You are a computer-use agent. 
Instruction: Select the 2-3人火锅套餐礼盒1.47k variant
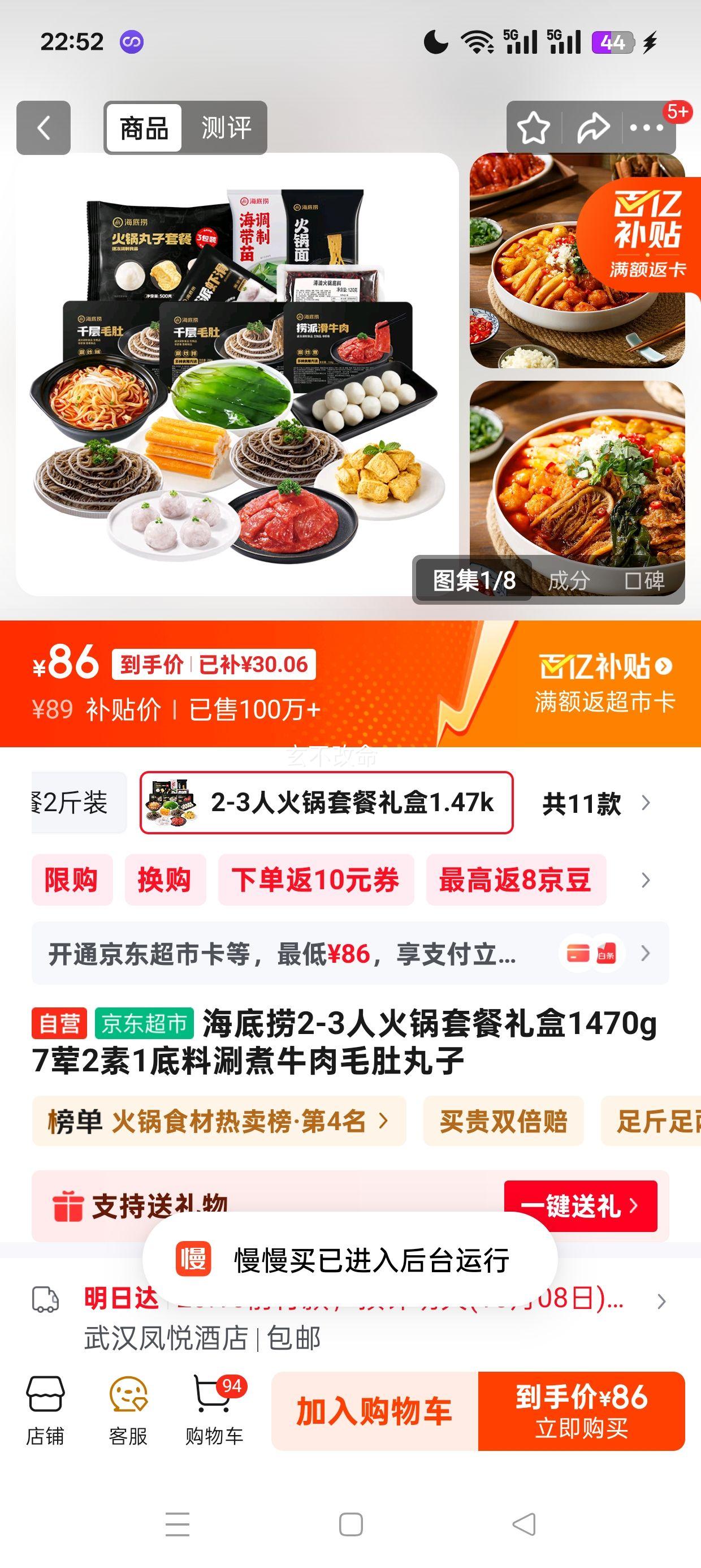[x=326, y=803]
